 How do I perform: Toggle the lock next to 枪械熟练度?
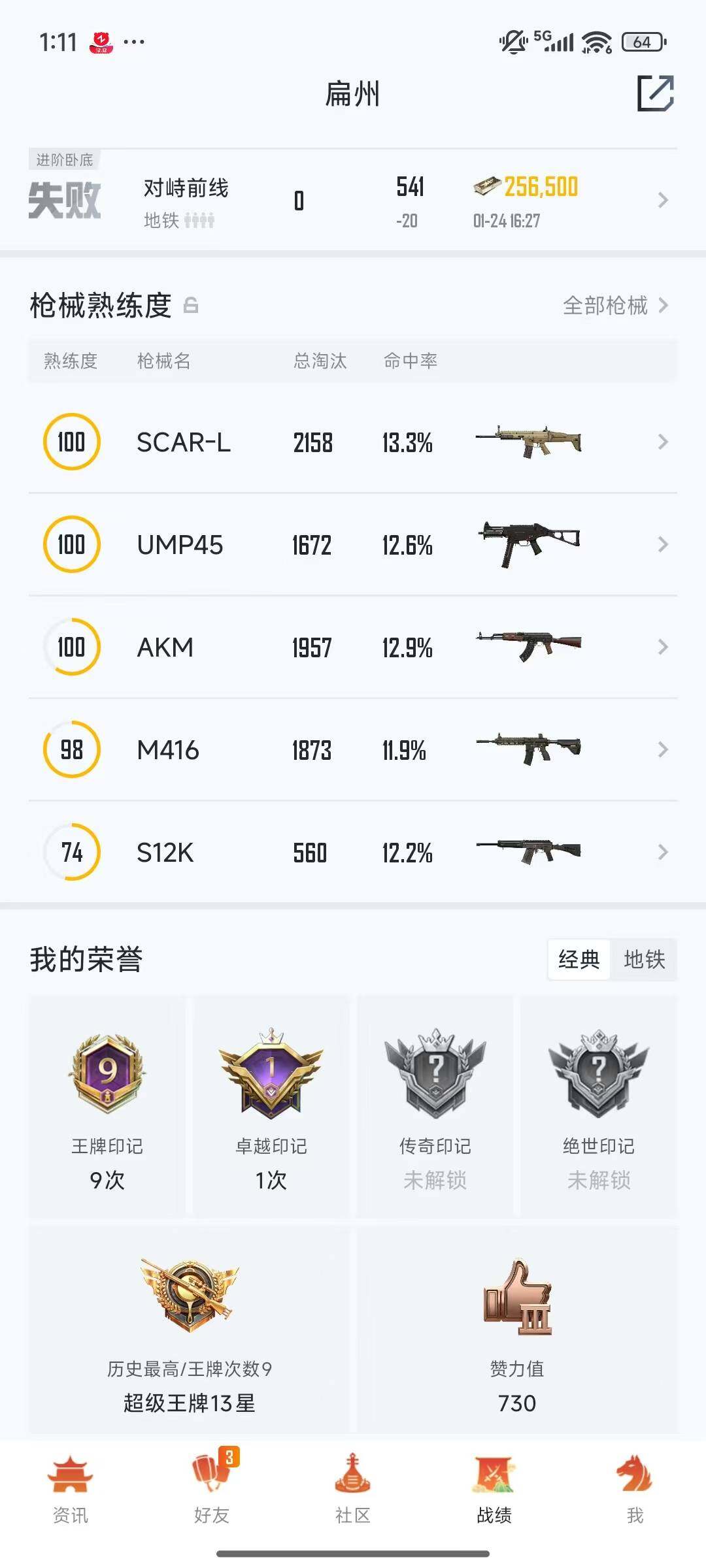192,304
